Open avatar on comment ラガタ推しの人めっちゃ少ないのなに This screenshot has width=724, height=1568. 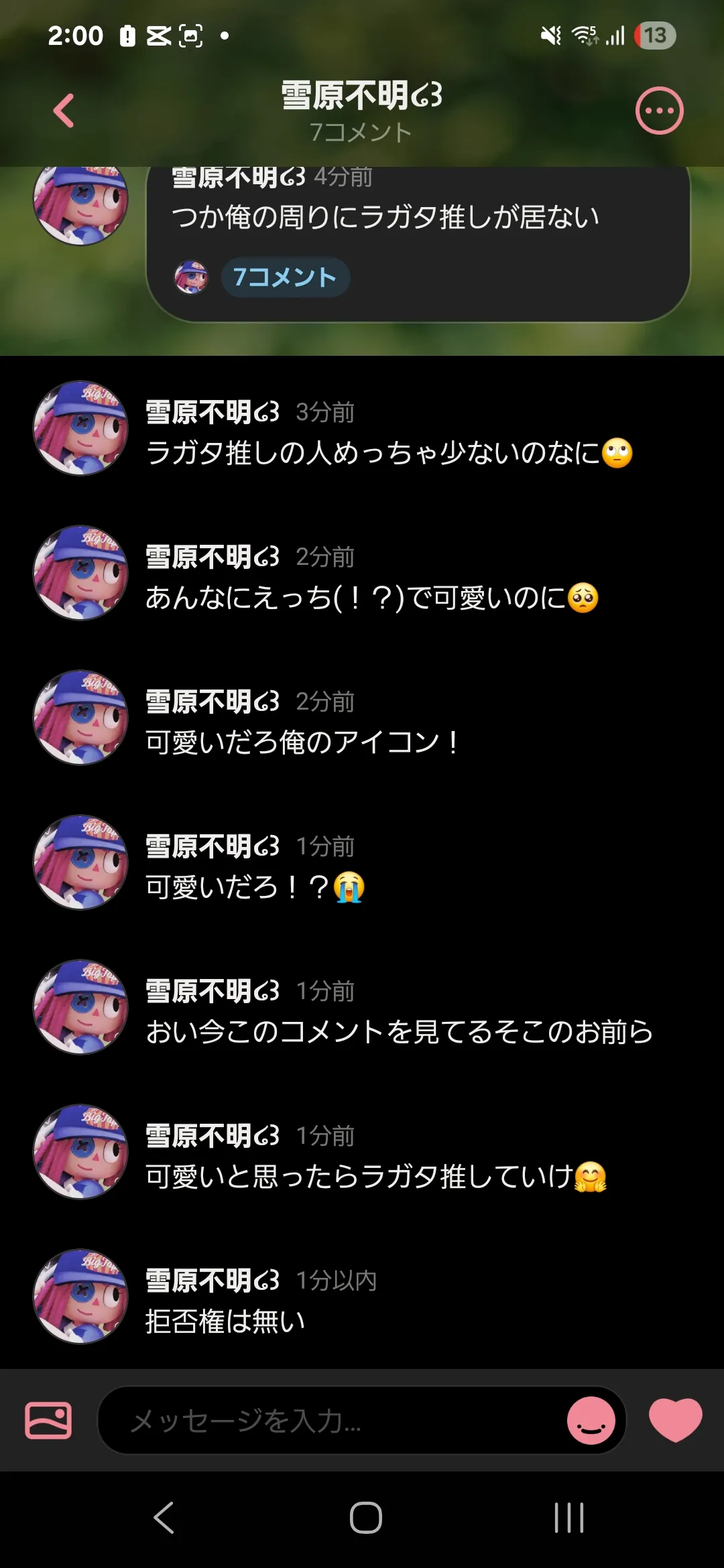pos(80,428)
